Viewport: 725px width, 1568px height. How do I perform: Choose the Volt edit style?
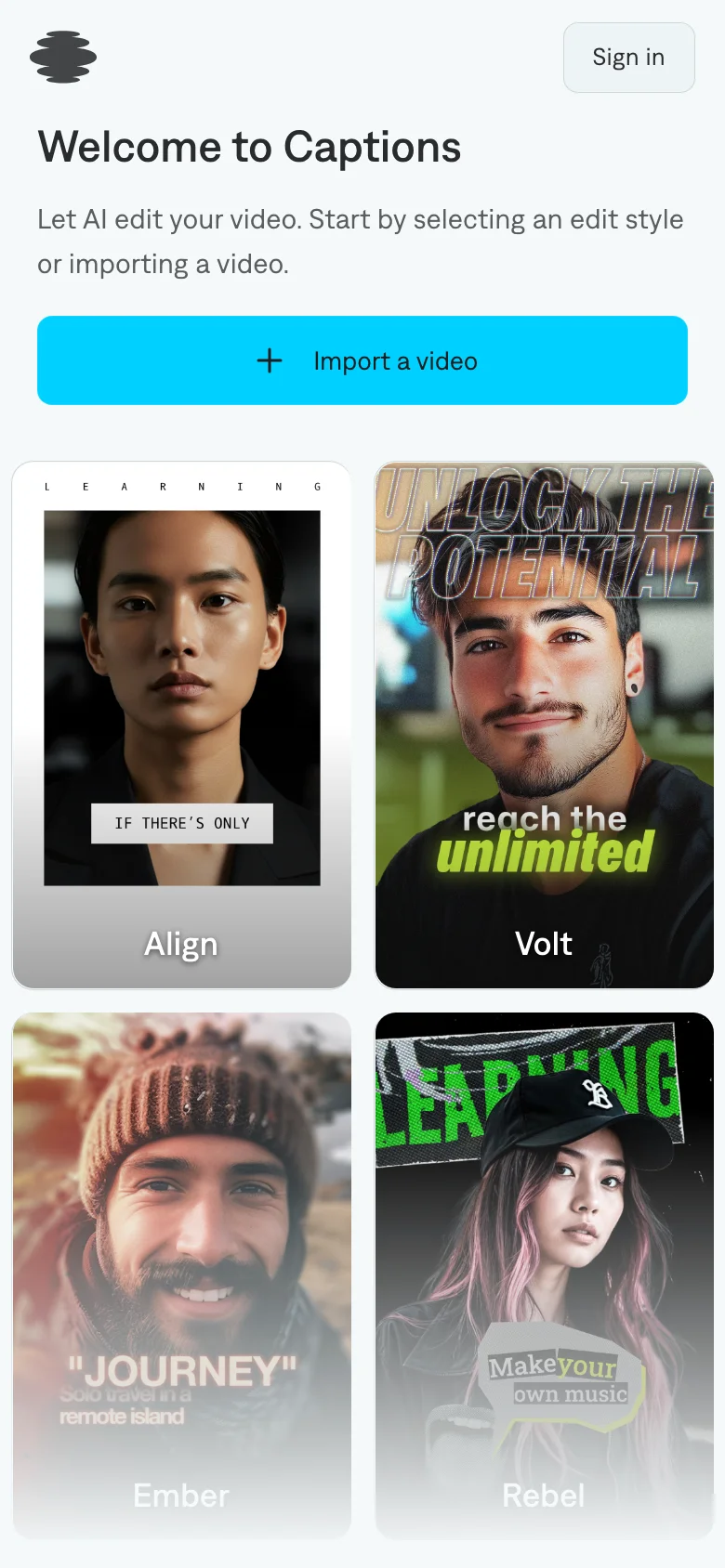click(544, 725)
